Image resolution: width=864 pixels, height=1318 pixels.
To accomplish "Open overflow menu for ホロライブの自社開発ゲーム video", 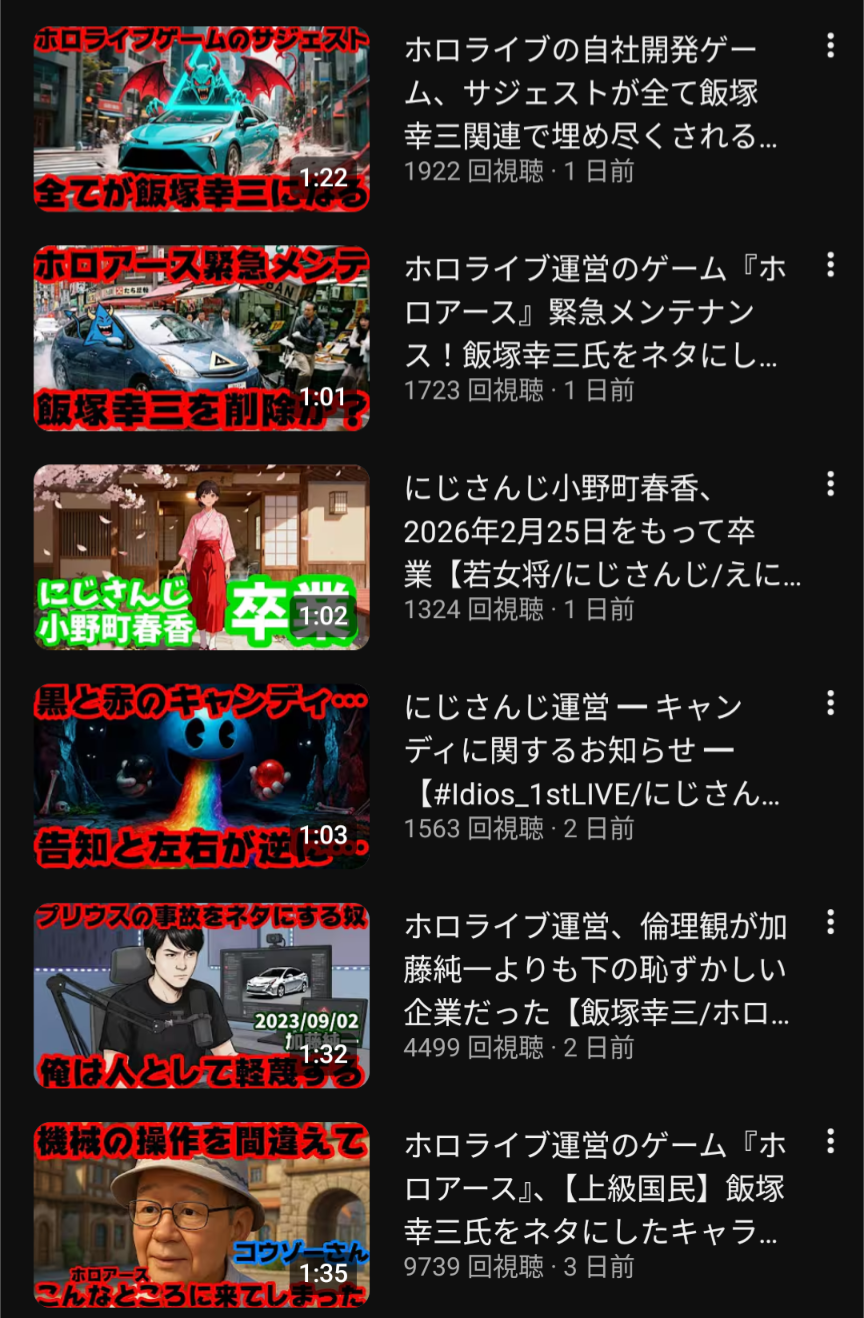I will click(830, 46).
